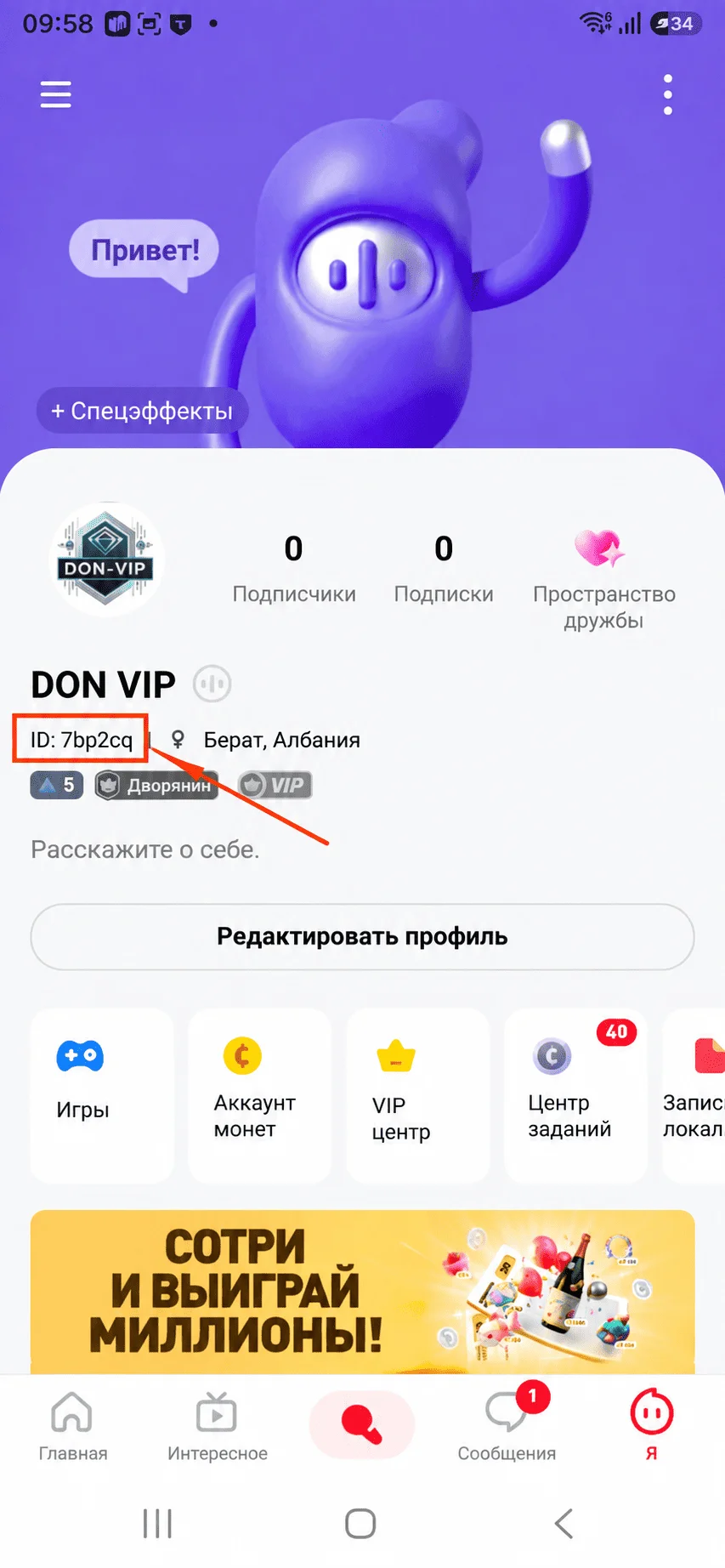Image resolution: width=725 pixels, height=1568 pixels.
Task: Open the gray VIP badge
Action: point(275,785)
